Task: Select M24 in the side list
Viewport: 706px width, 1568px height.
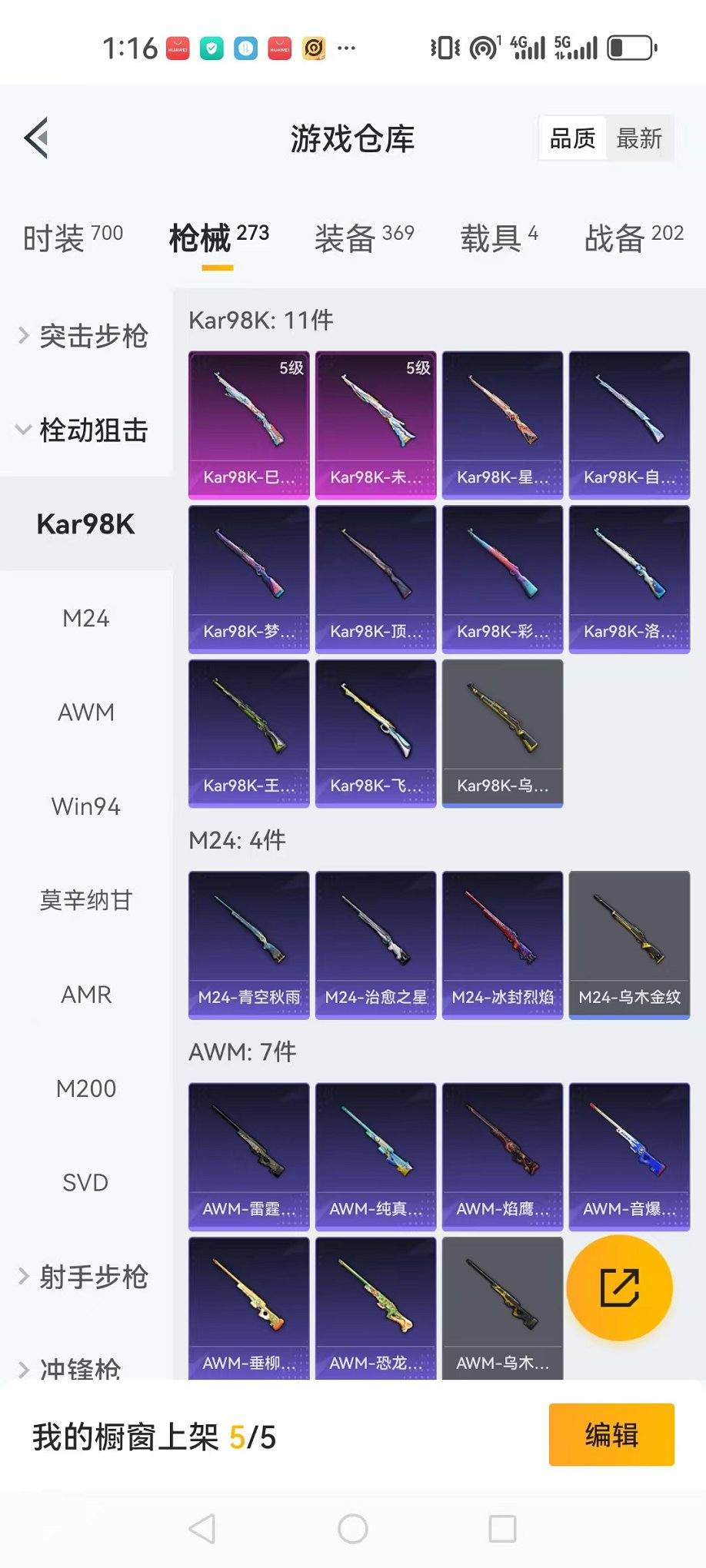Action: 86,618
